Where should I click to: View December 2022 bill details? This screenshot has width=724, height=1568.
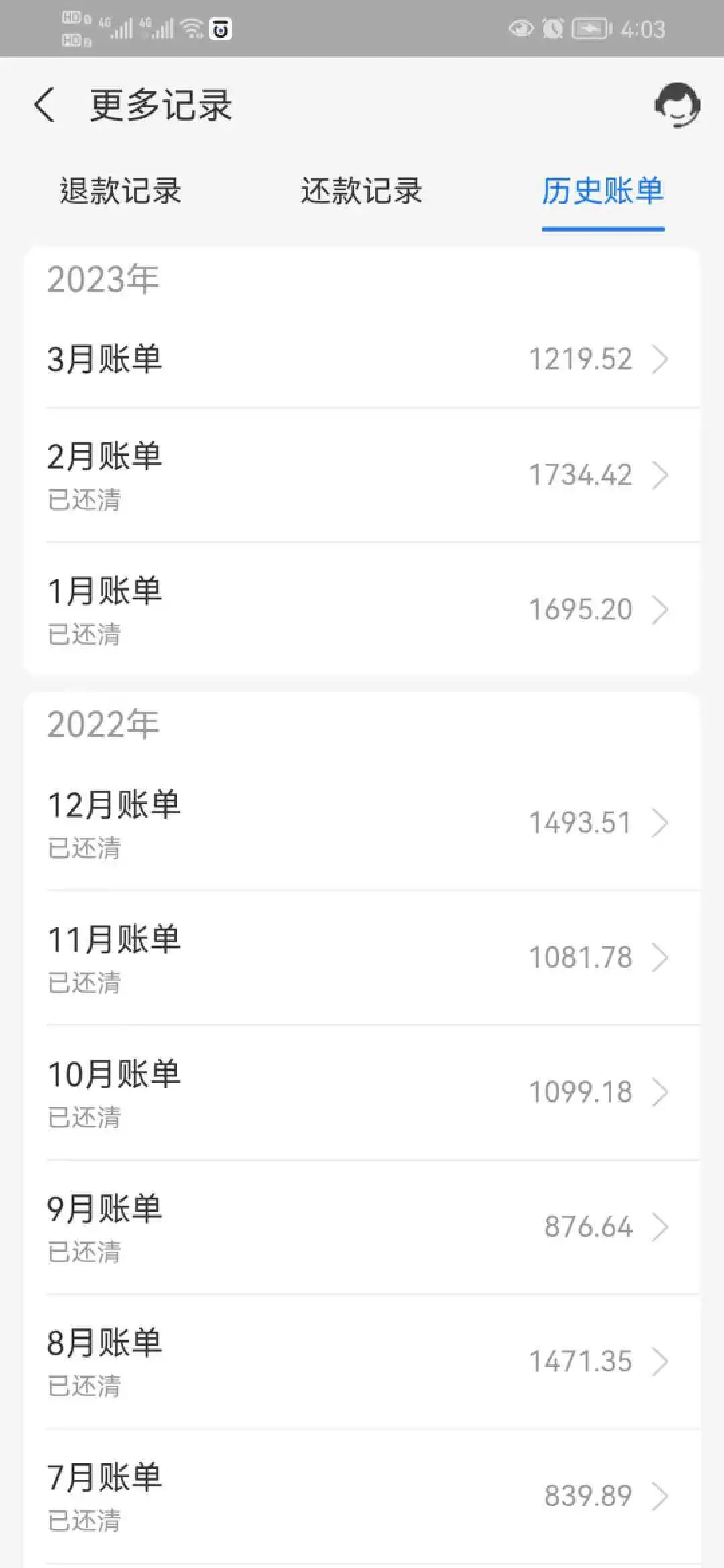pos(362,823)
